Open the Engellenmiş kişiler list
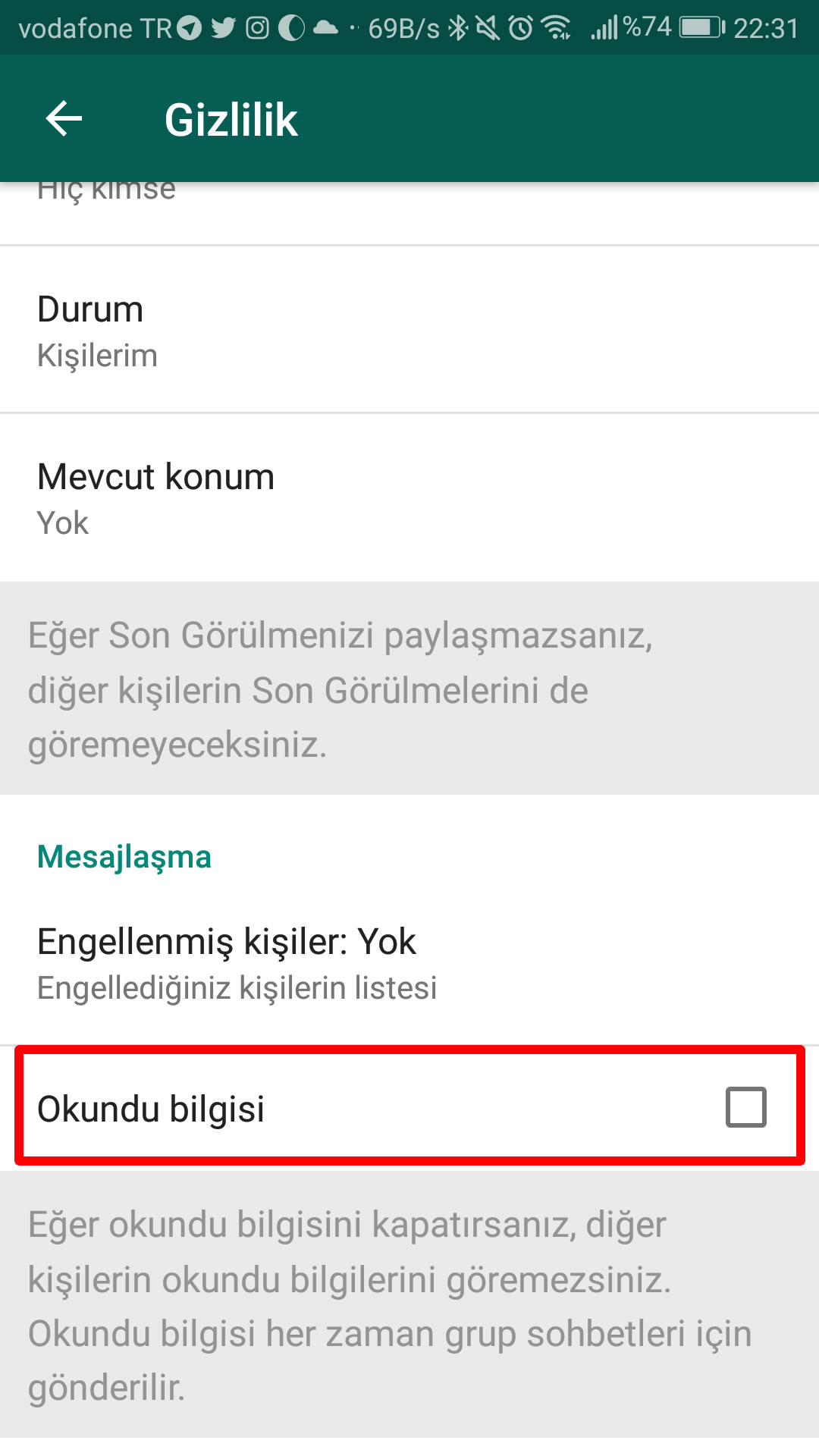Viewport: 819px width, 1456px height. point(409,963)
